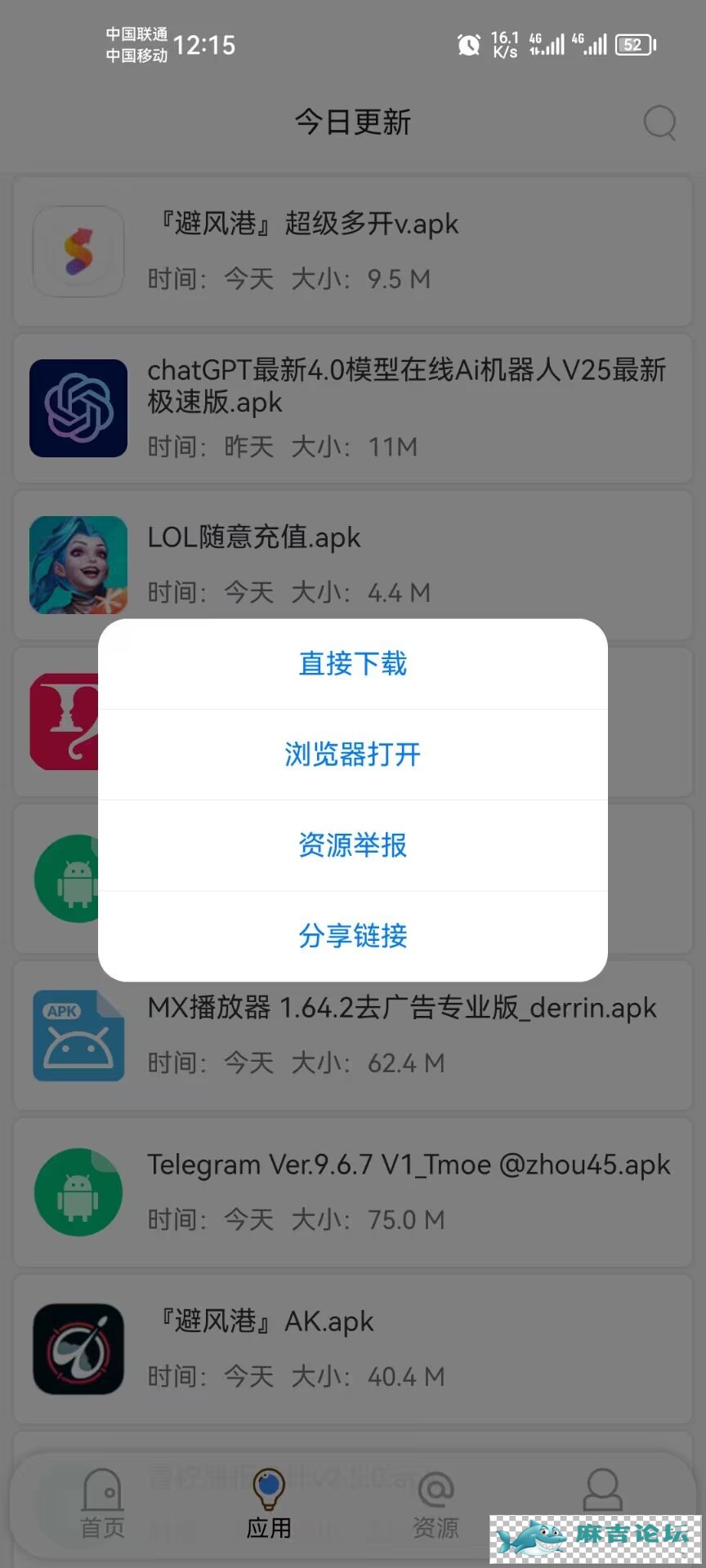Choose 浏览器打开 to open in browser

point(352,755)
